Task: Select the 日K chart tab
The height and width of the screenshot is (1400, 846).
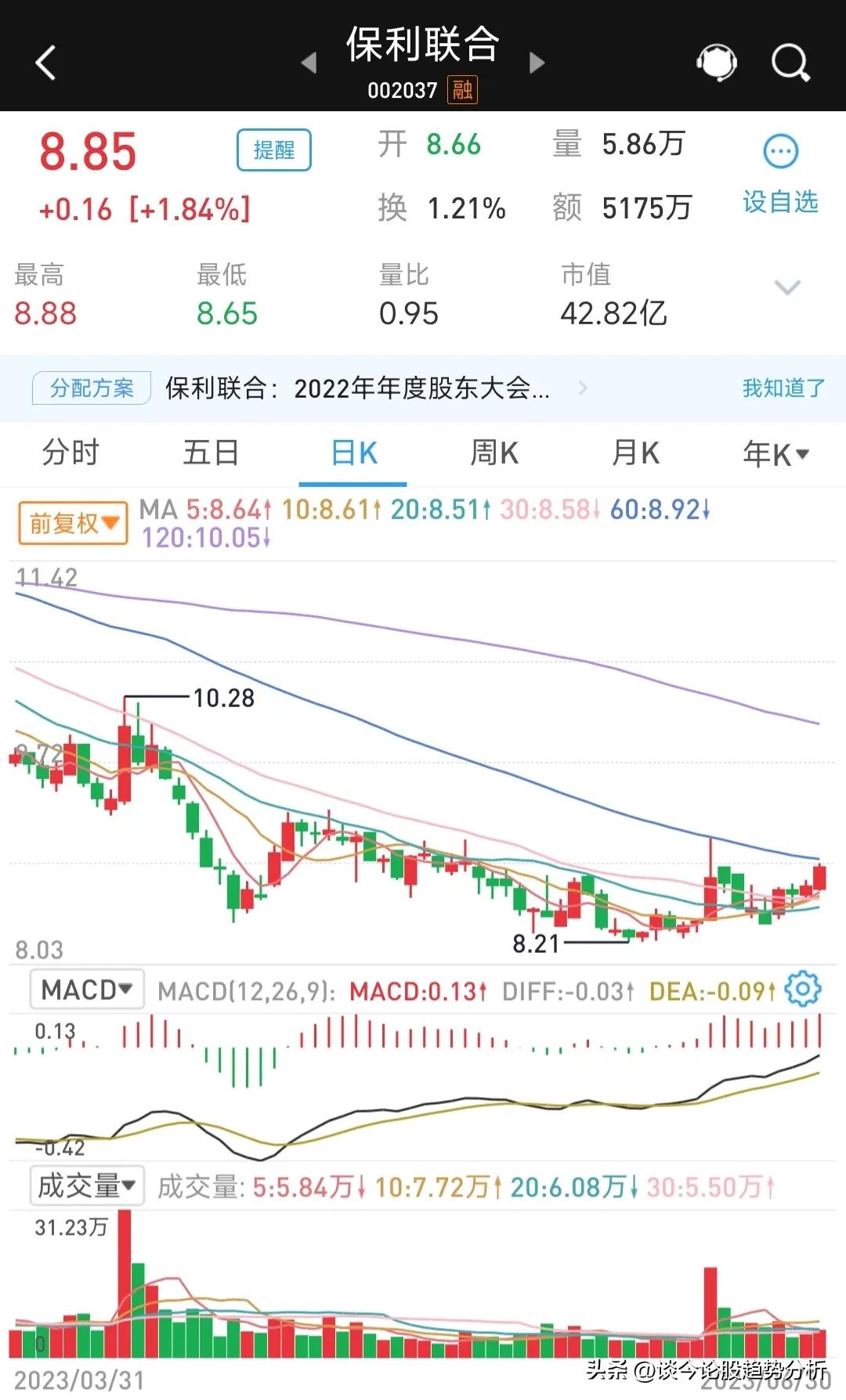Action: click(x=354, y=453)
